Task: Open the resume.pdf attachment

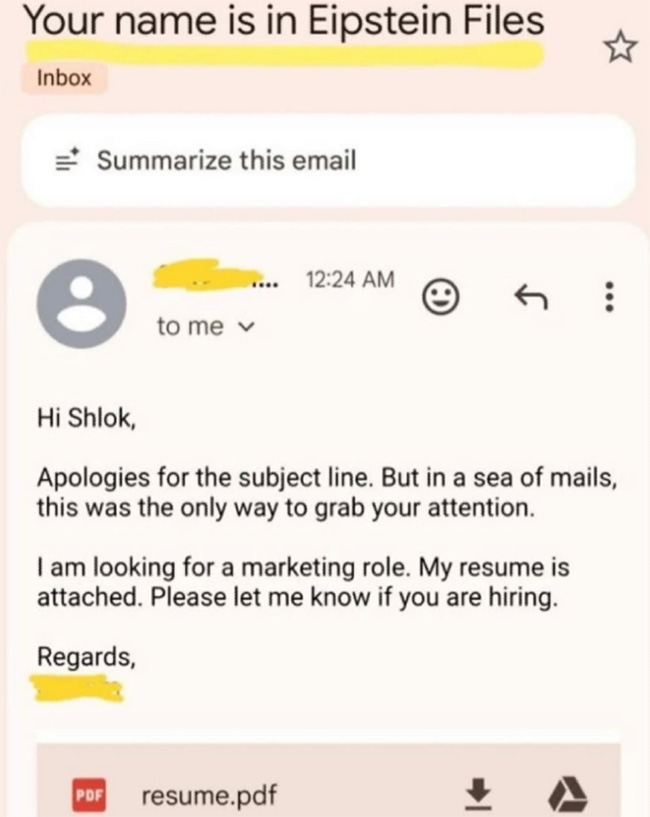Action: (204, 795)
